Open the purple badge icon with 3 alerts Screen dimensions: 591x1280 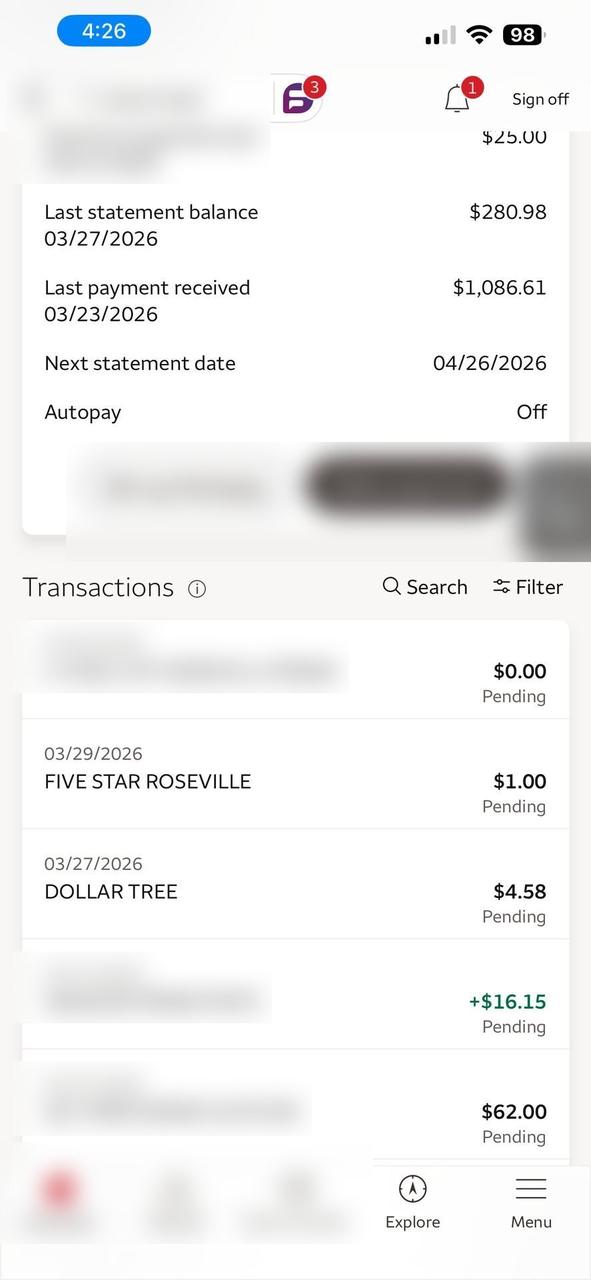pyautogui.click(x=299, y=97)
